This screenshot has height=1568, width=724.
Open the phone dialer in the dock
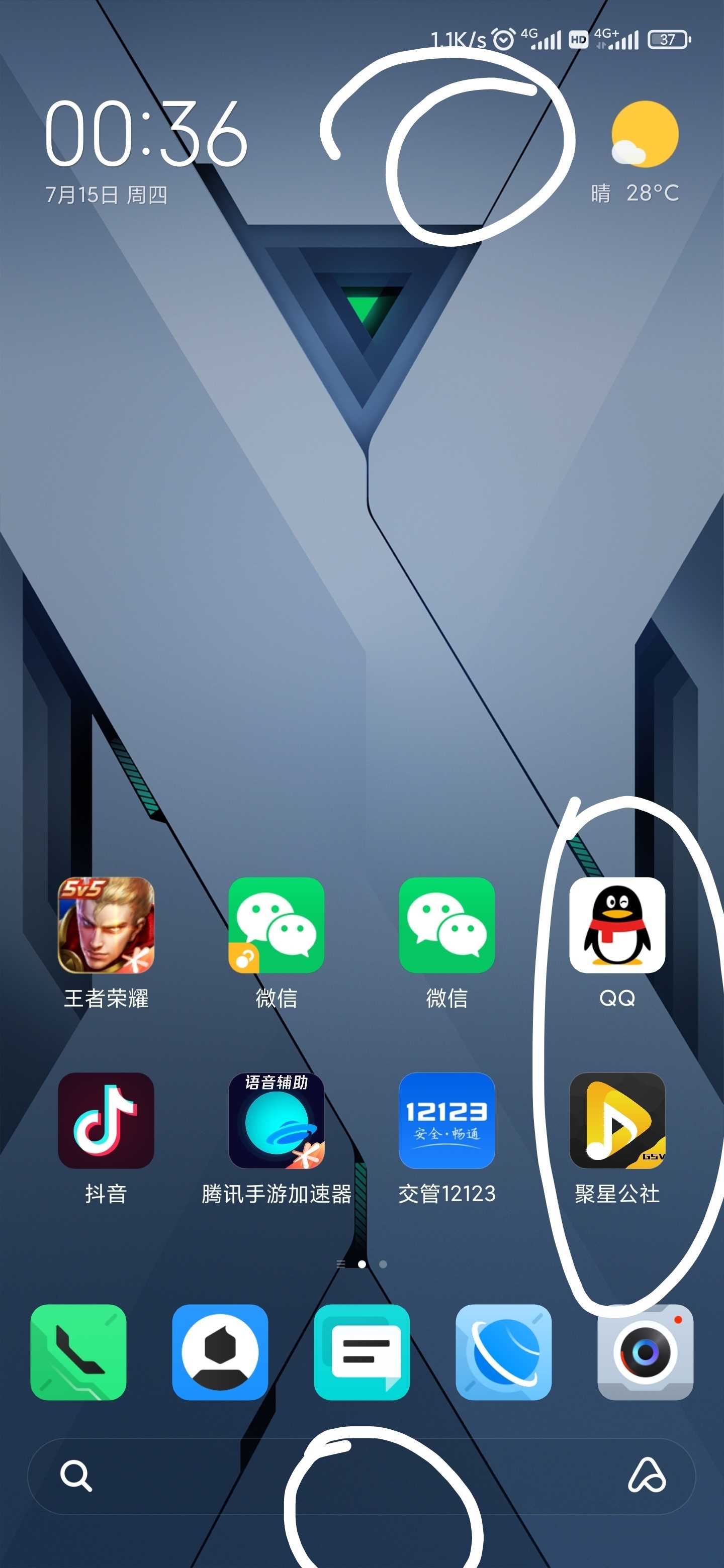click(78, 1352)
